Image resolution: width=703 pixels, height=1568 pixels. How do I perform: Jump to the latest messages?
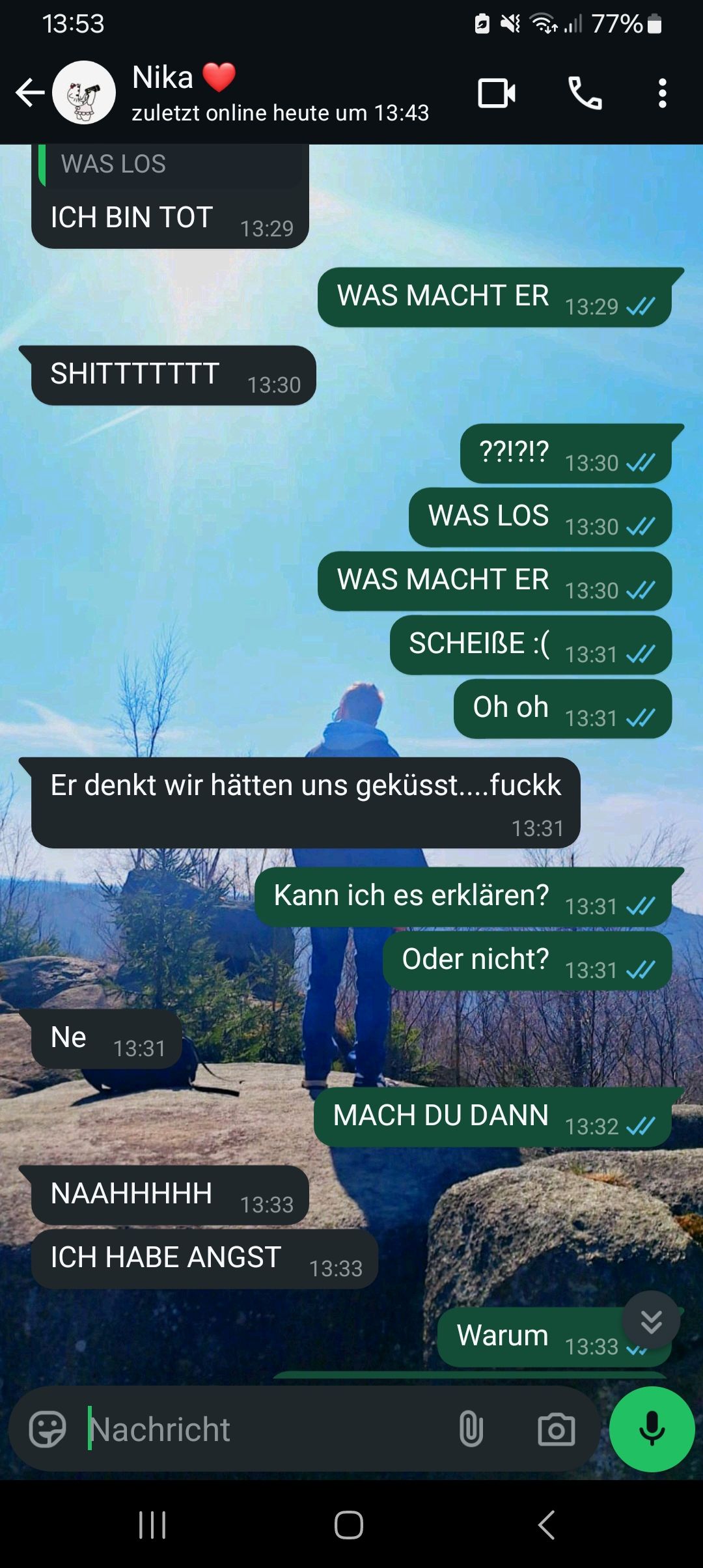[x=651, y=1321]
